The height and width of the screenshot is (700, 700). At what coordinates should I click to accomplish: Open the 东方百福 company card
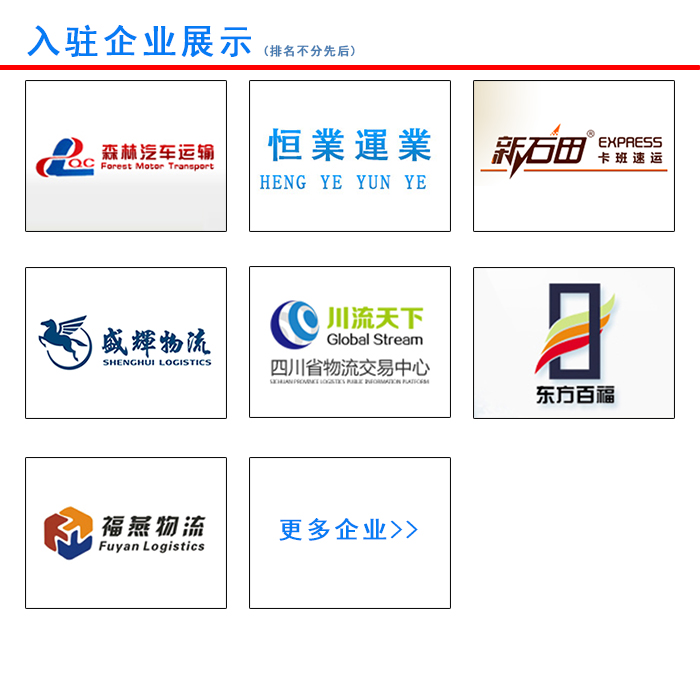coord(573,343)
